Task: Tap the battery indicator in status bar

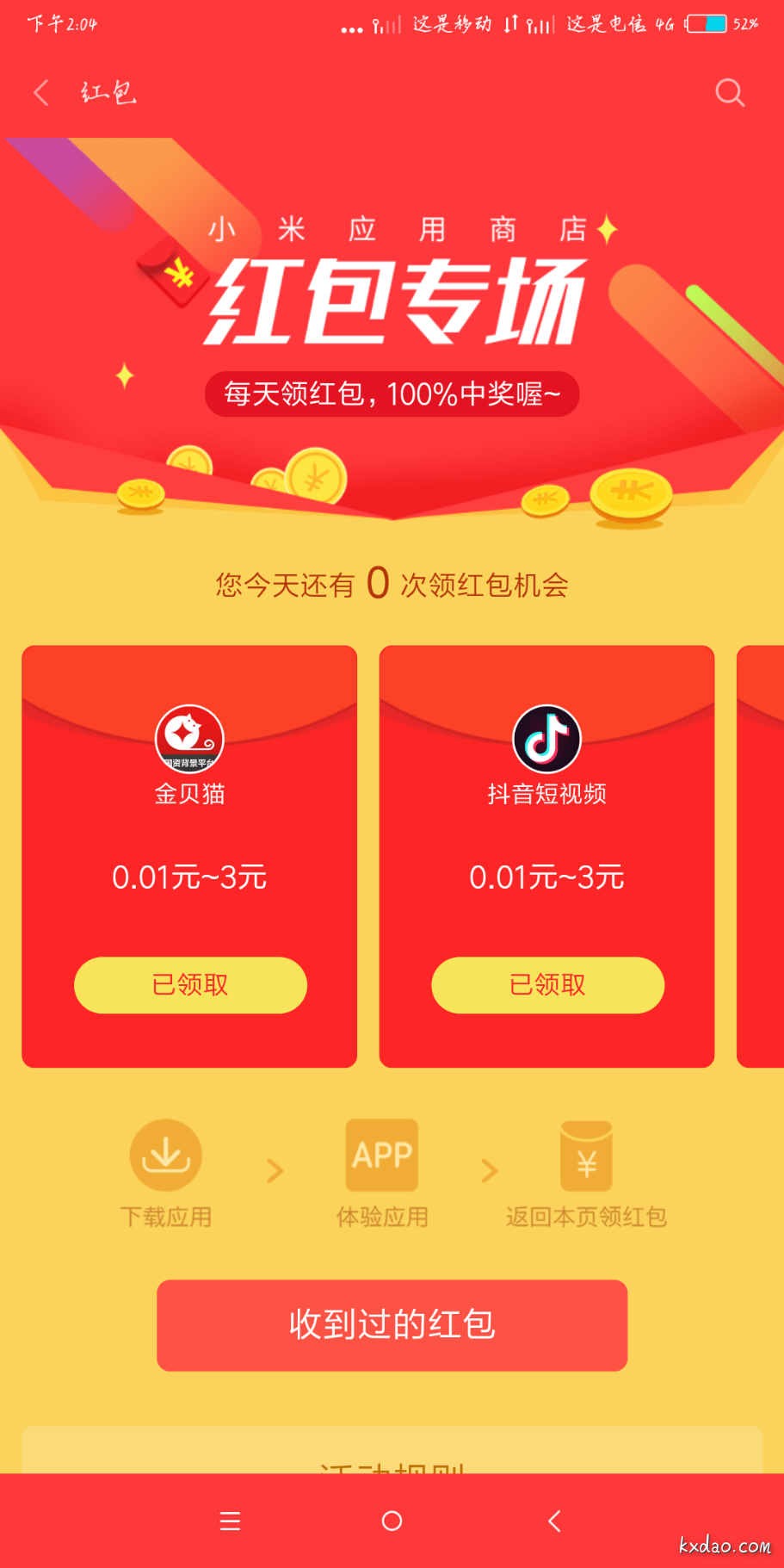Action: pyautogui.click(x=706, y=24)
